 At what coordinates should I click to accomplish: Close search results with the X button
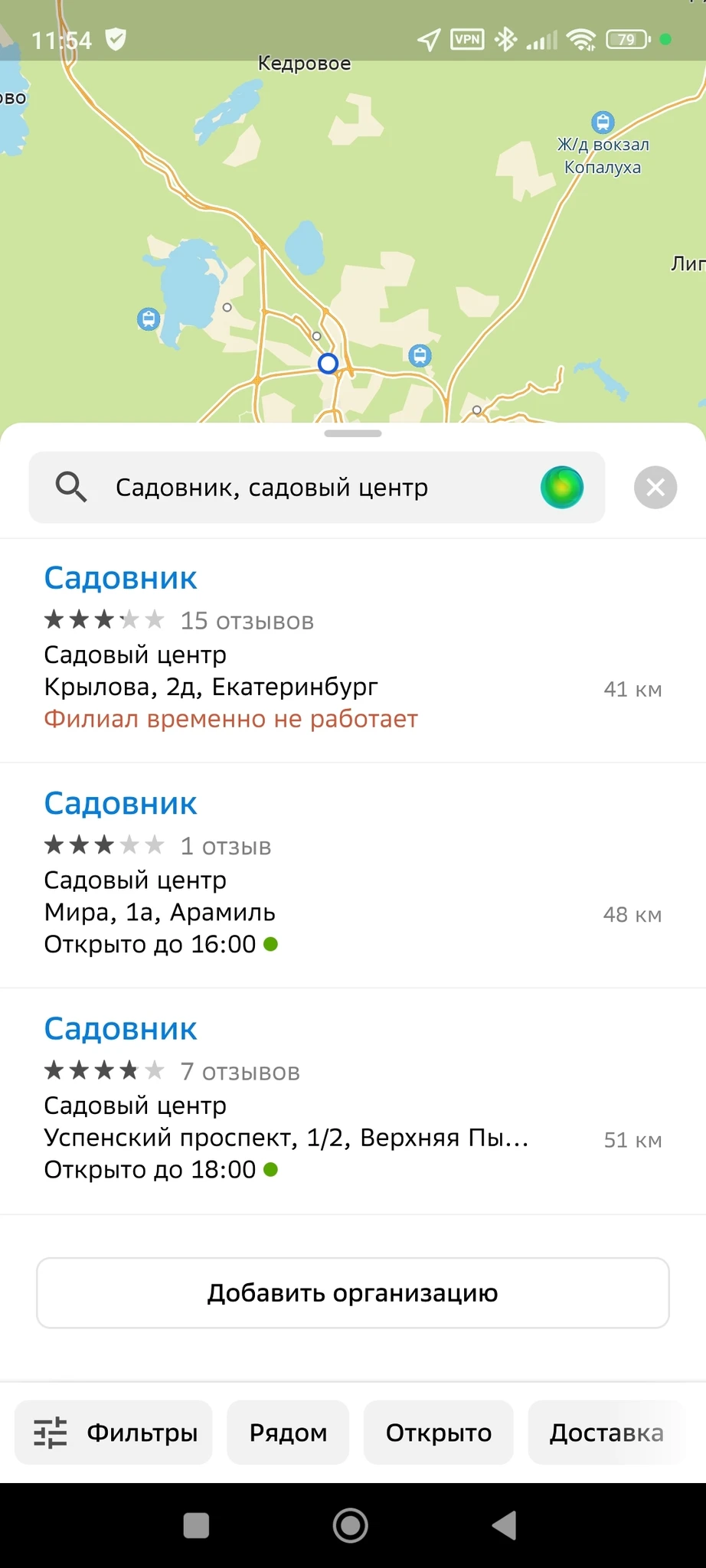pos(655,488)
